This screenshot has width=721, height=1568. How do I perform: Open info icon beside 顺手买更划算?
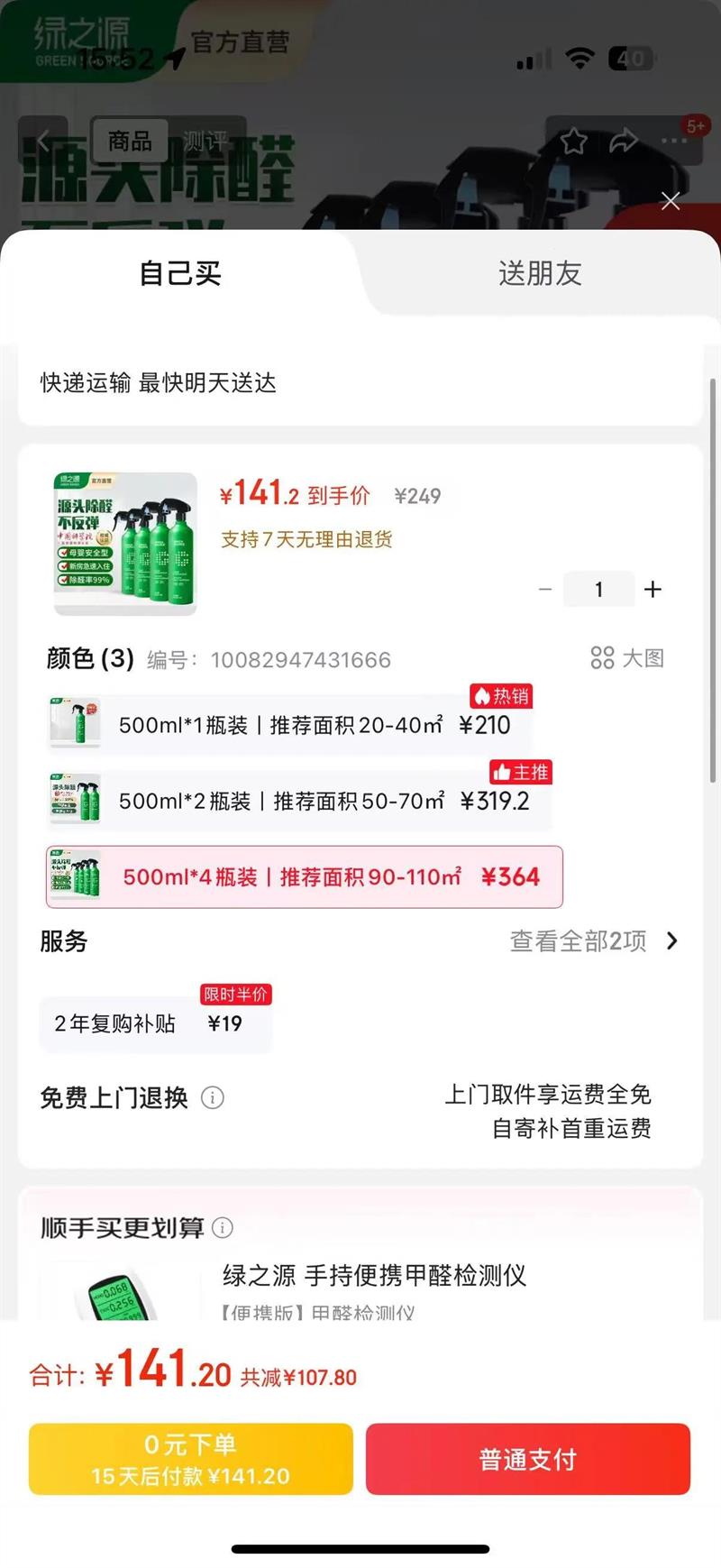pyautogui.click(x=223, y=1228)
